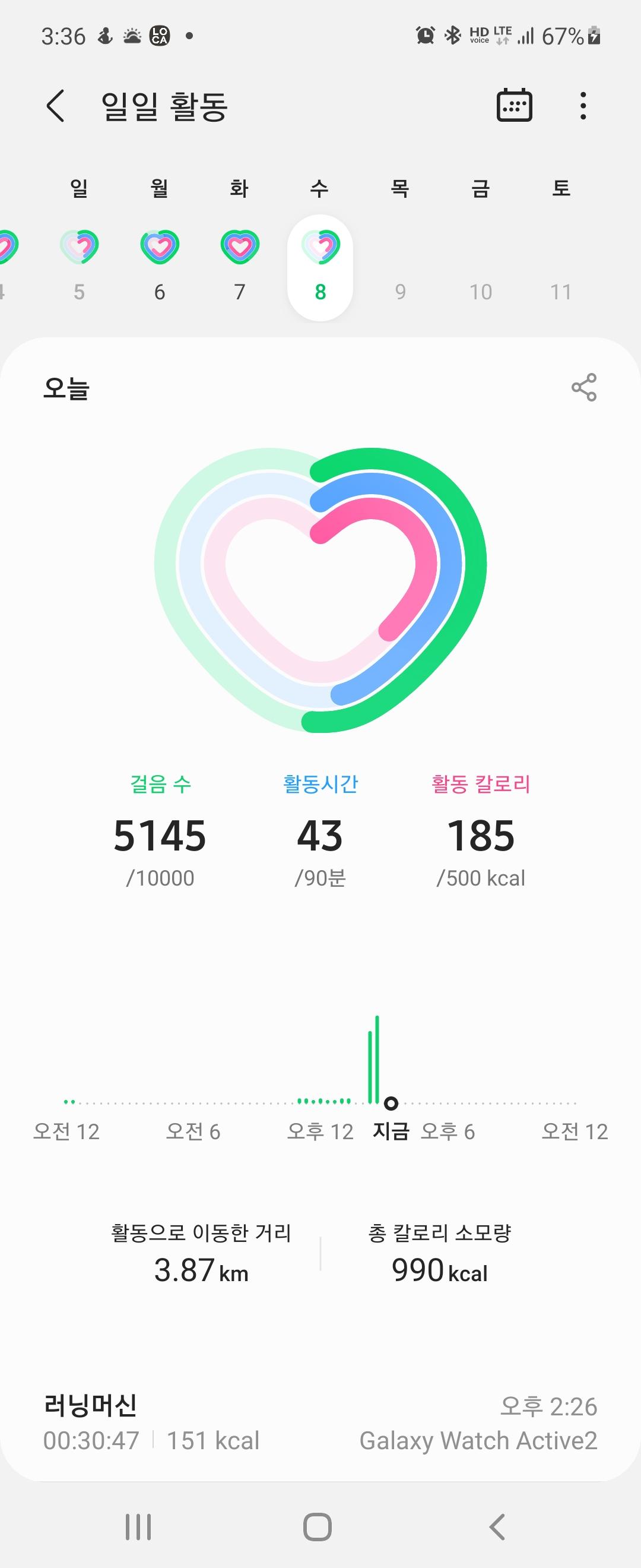Open the three-dot overflow menu
Viewport: 641px width, 1568px height.
(x=583, y=106)
